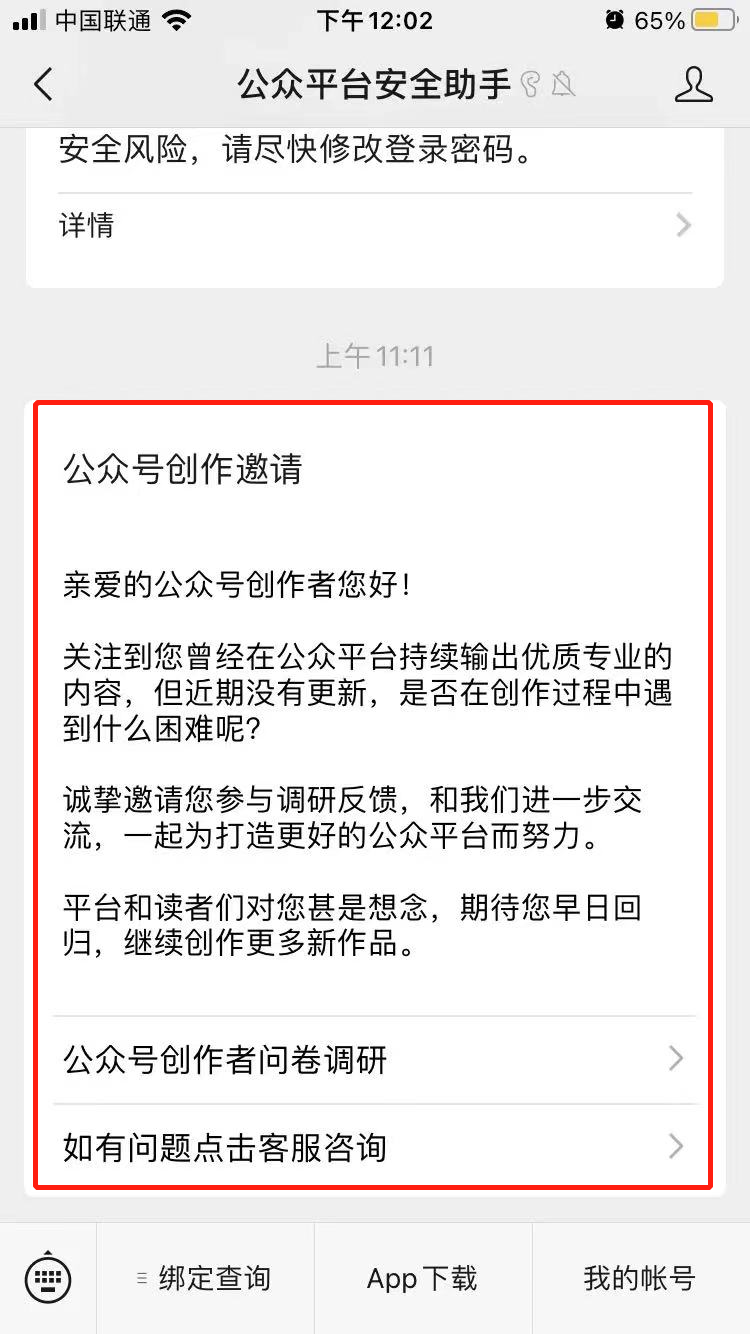Open the account profile icon
The image size is (750, 1334).
click(x=693, y=85)
